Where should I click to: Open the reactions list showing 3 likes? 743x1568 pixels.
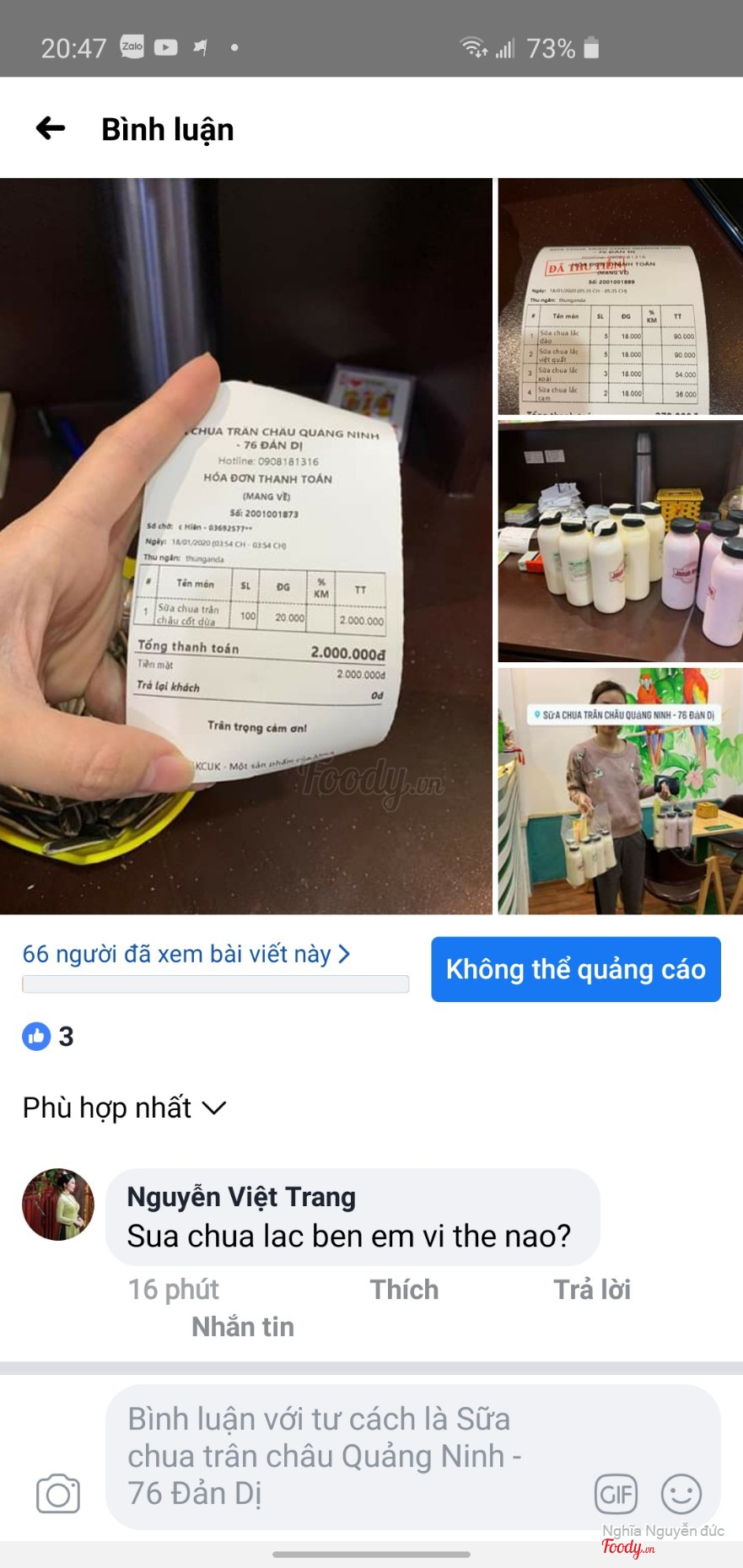[48, 1036]
